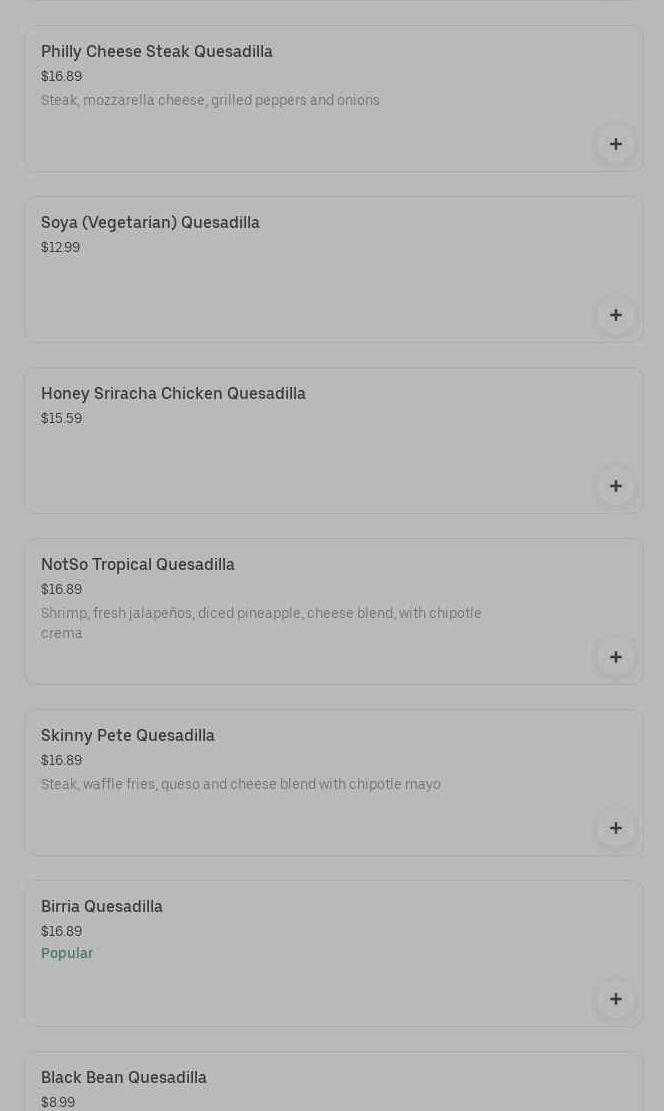Add Skinny Pete Quesadilla to cart
The image size is (664, 1111).
[615, 828]
